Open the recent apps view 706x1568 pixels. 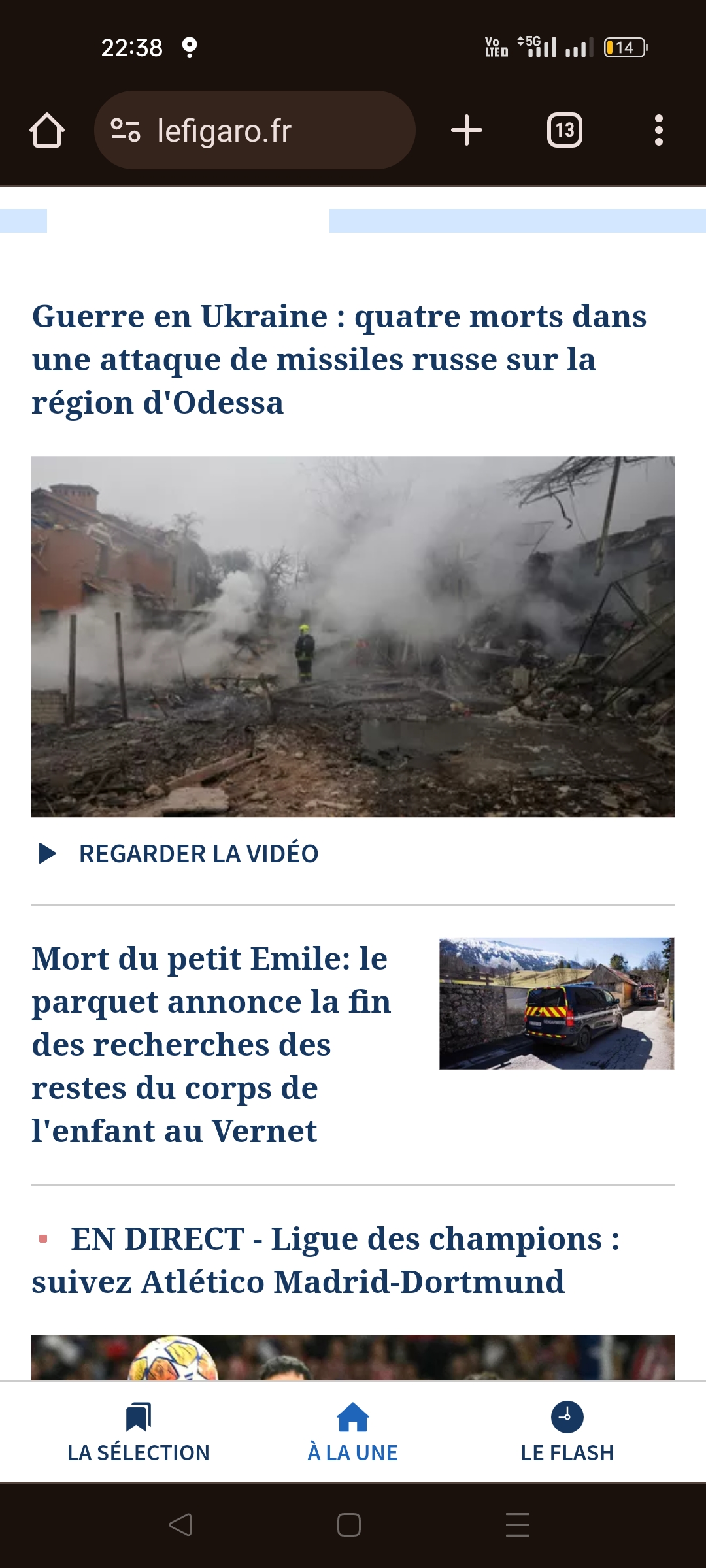(517, 1525)
